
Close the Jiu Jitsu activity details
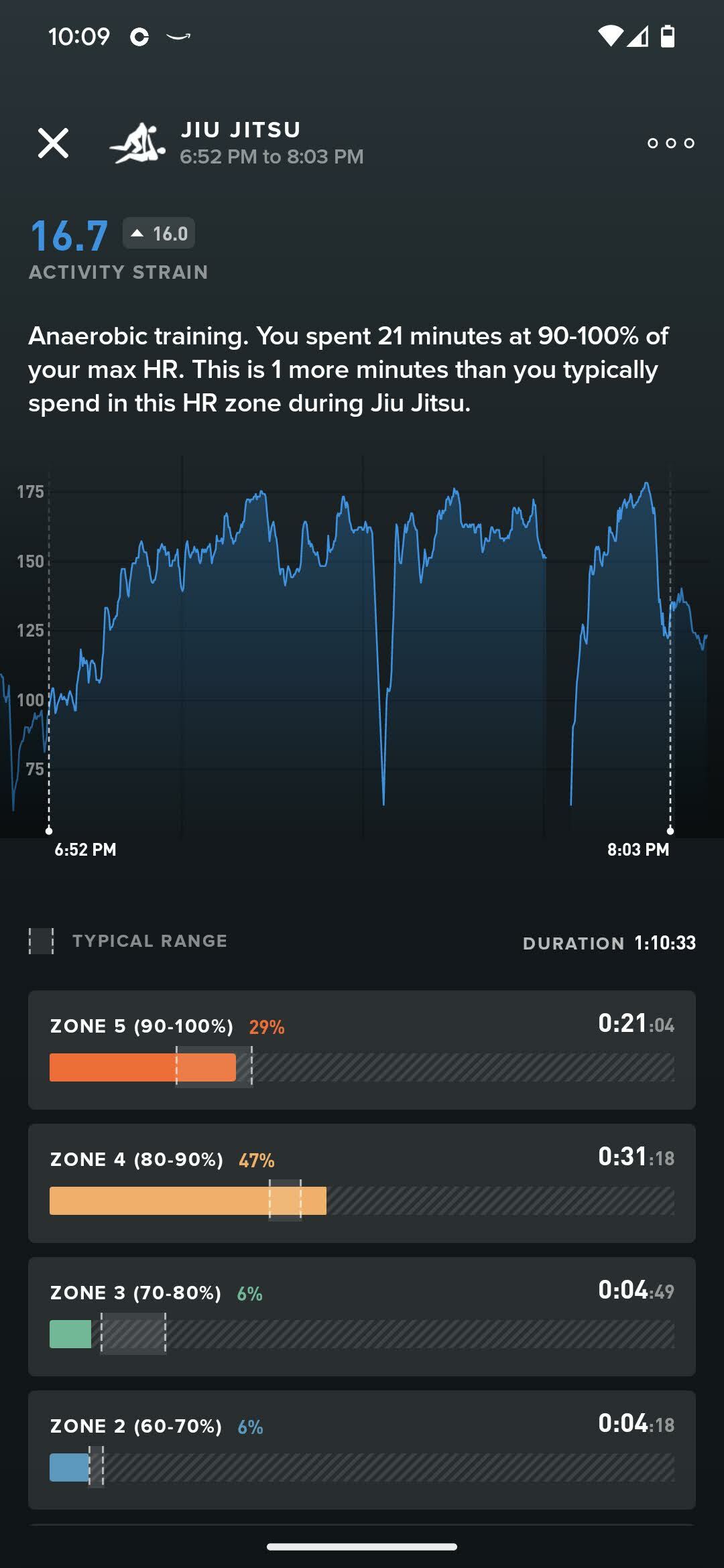pyautogui.click(x=53, y=143)
